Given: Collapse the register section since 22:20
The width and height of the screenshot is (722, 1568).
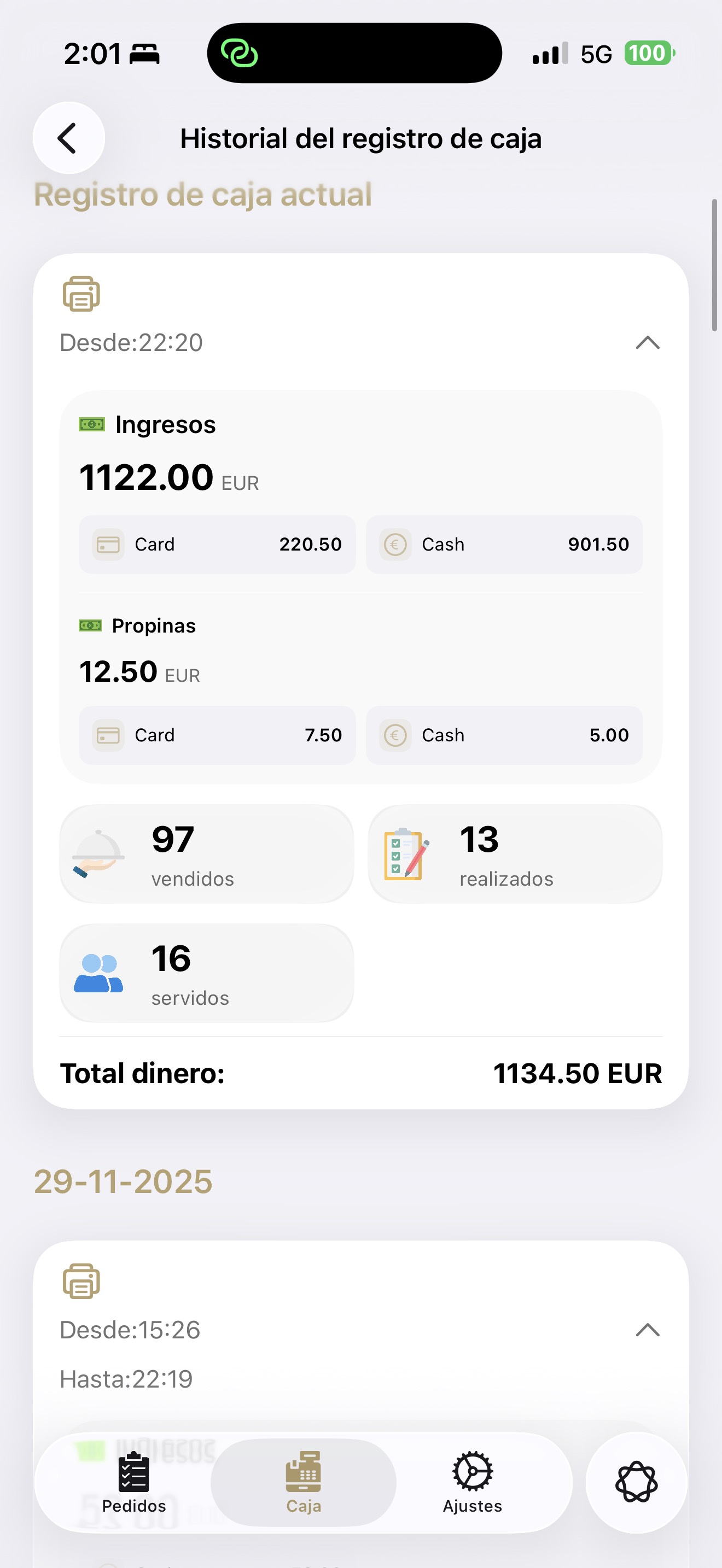Looking at the screenshot, I should tap(647, 343).
